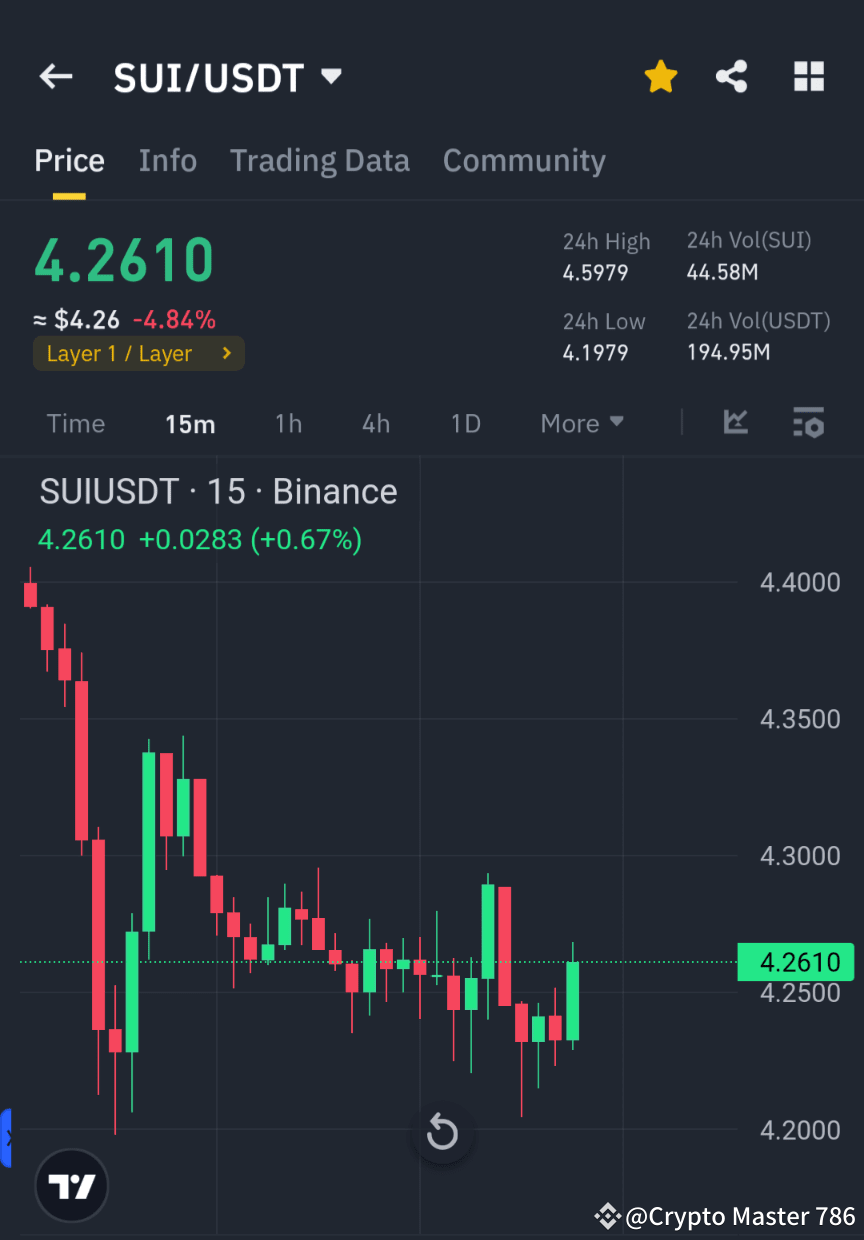This screenshot has width=864, height=1240.
Task: Tap the share icon to share SUI/USDT
Action: click(732, 76)
